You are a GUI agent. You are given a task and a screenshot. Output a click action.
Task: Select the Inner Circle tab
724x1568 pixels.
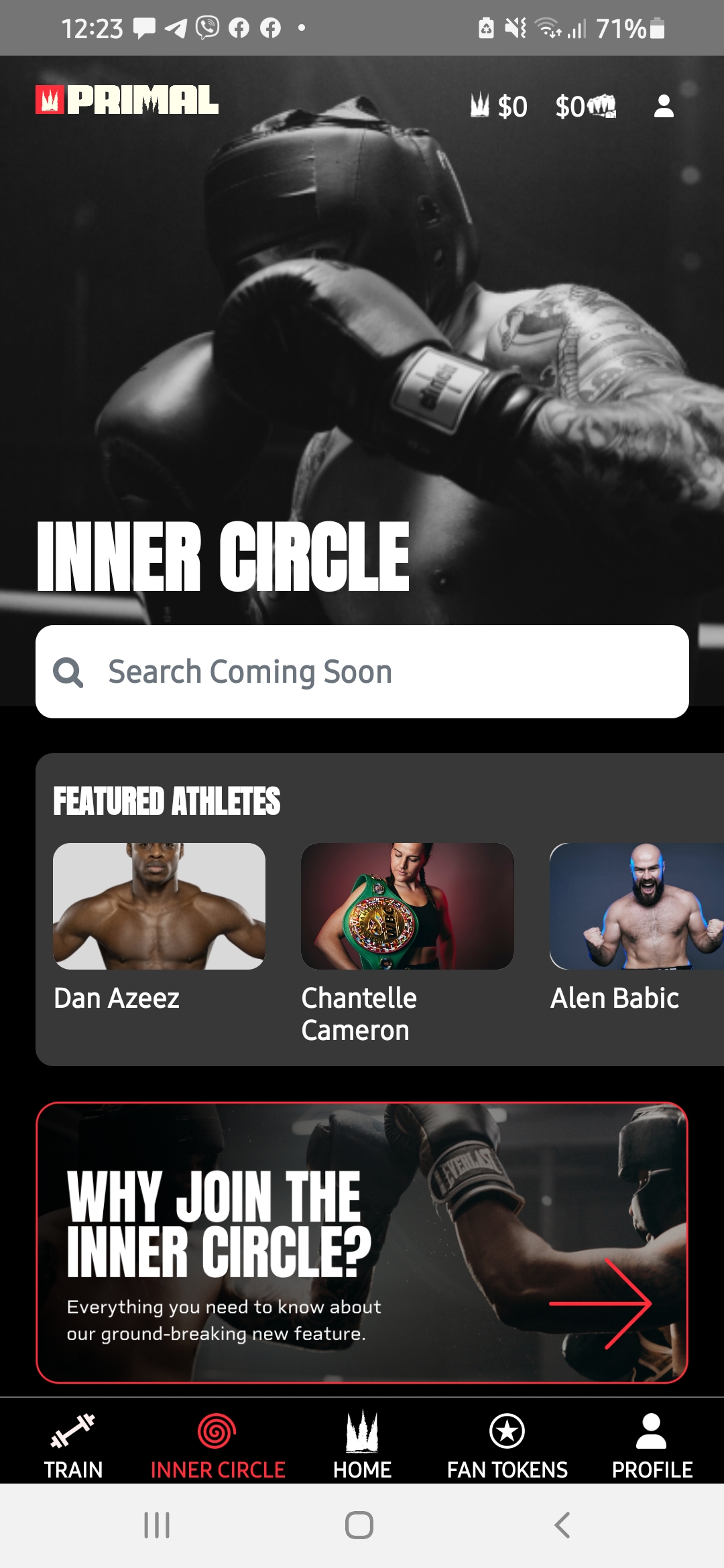[217, 1445]
